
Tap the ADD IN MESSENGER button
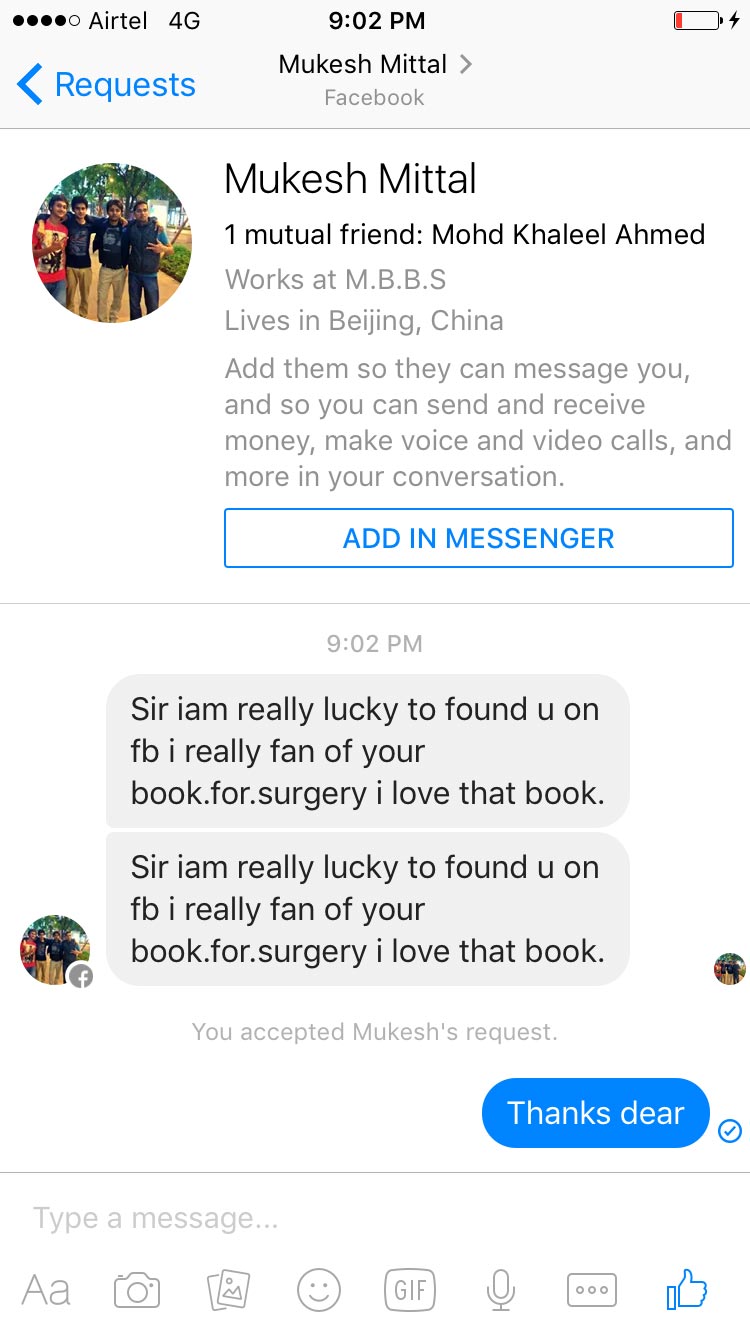[x=479, y=538]
